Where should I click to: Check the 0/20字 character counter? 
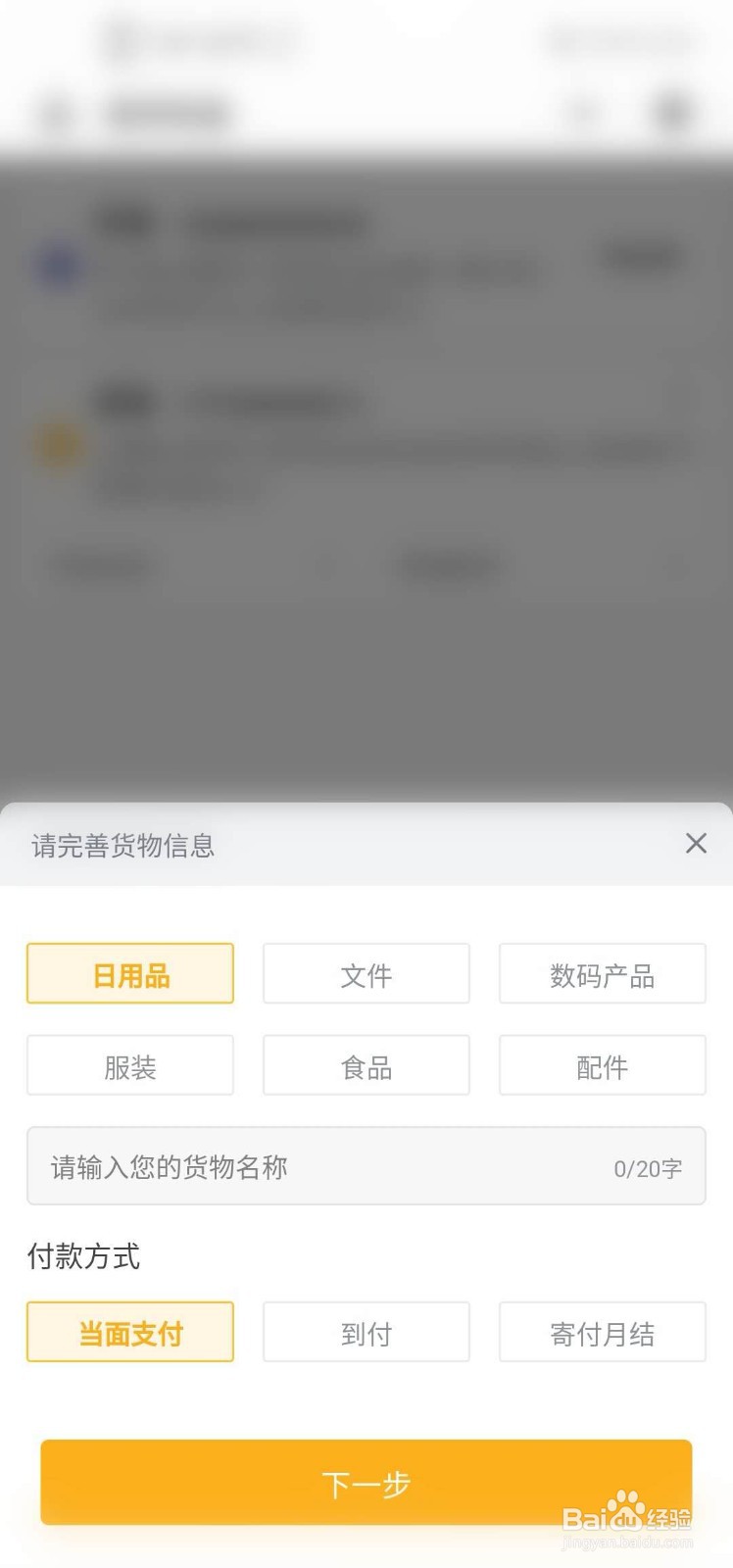pos(646,1166)
